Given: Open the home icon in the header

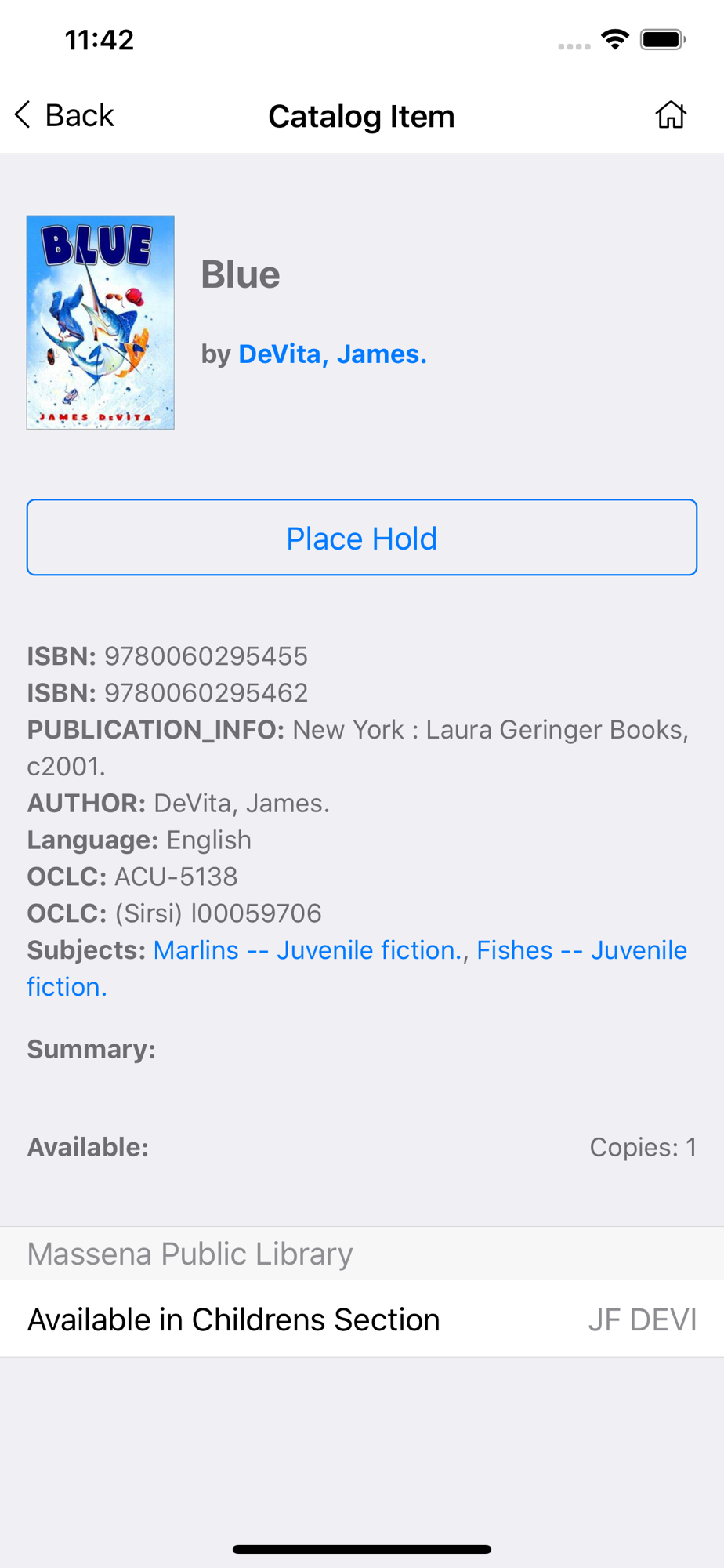Looking at the screenshot, I should coord(671,115).
